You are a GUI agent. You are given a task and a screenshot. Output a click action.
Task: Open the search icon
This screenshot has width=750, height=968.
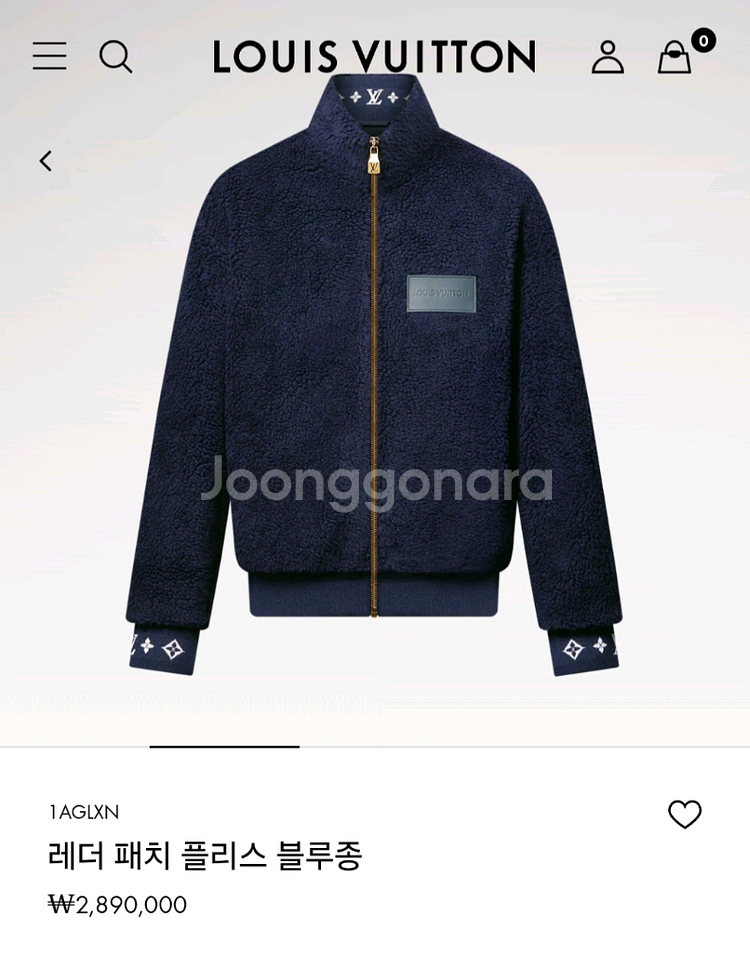tap(116, 56)
